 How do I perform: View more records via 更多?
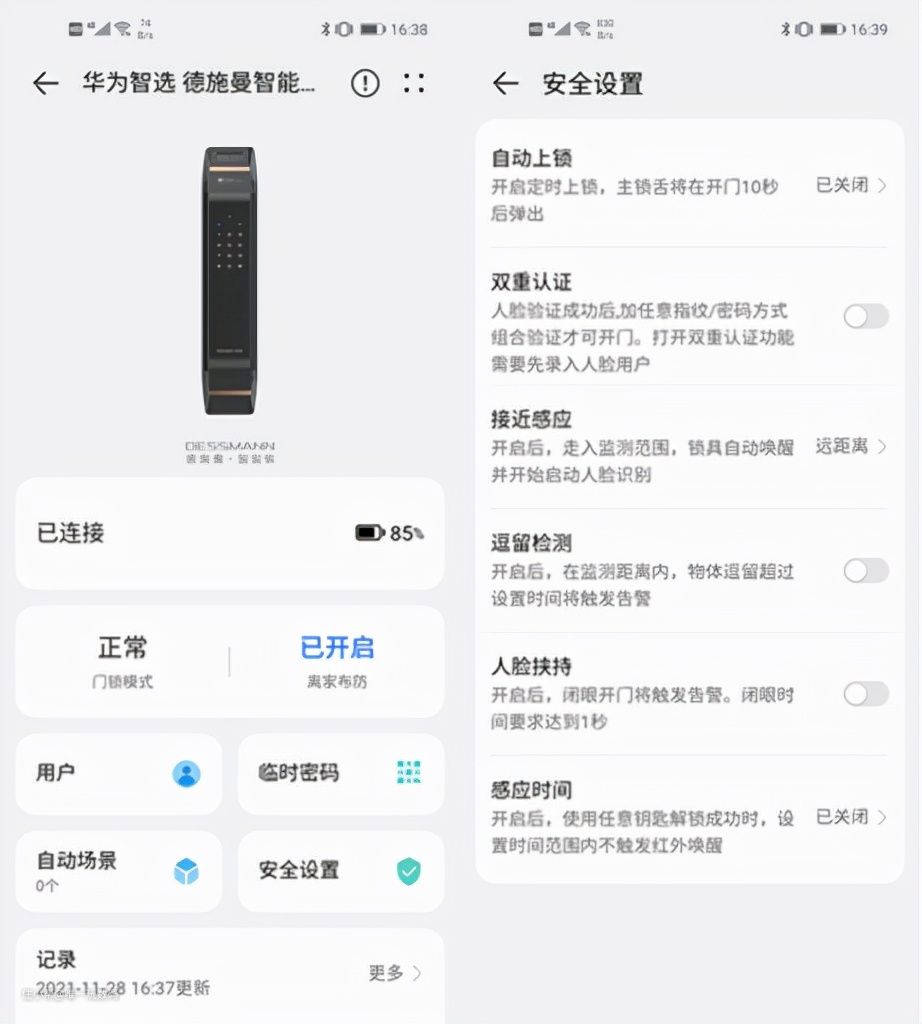[x=394, y=972]
